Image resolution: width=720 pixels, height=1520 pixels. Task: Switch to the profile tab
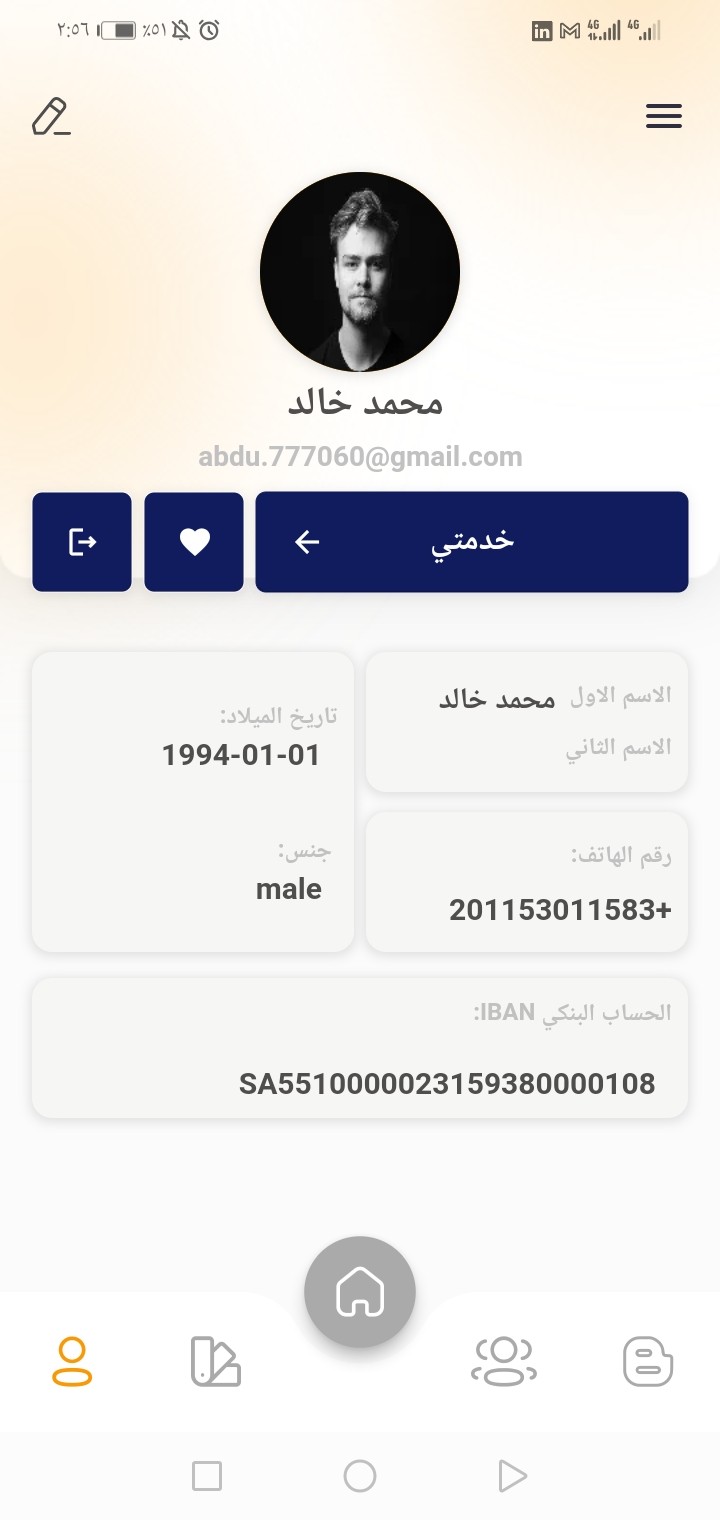72,1362
